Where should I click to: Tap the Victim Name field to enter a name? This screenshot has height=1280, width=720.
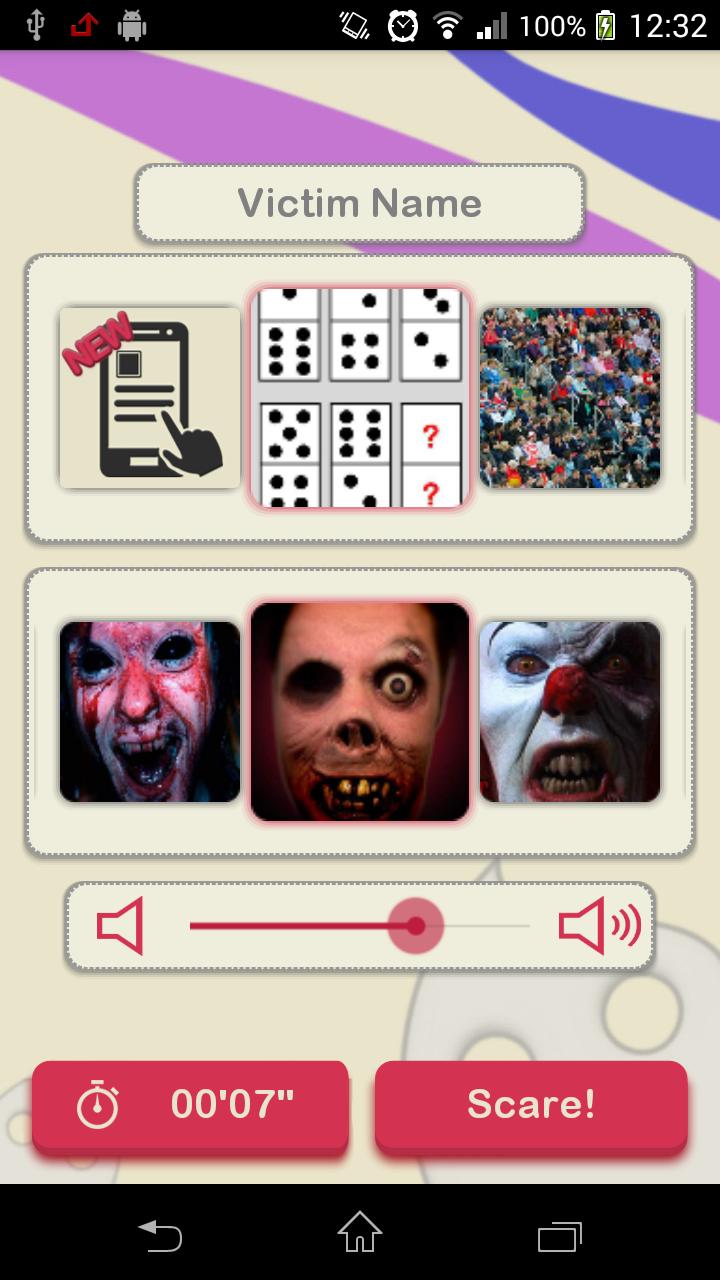[359, 203]
